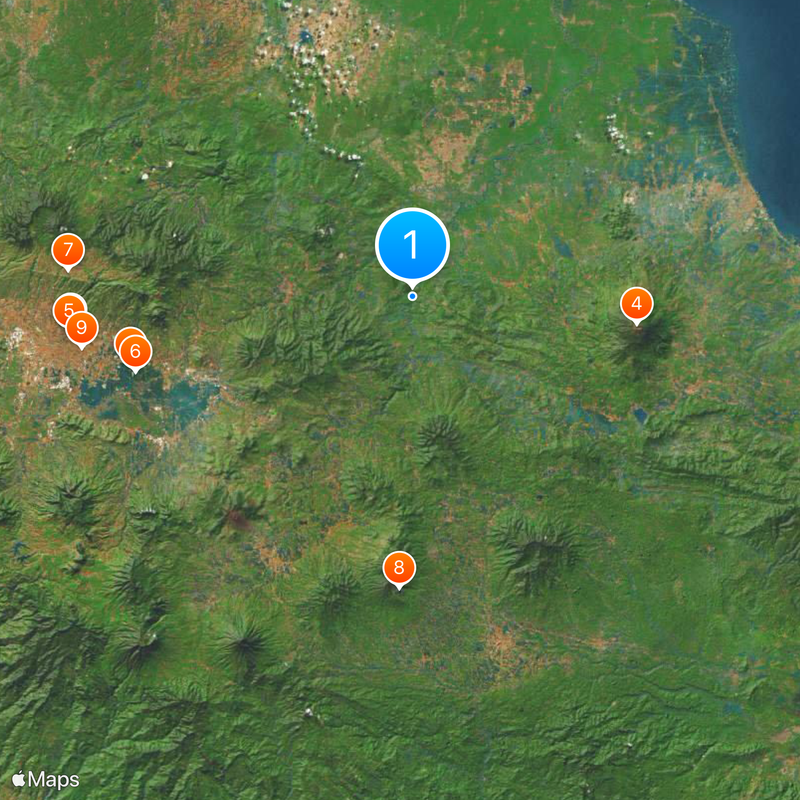
Task: Open orange map pin number 7
Action: (x=68, y=250)
